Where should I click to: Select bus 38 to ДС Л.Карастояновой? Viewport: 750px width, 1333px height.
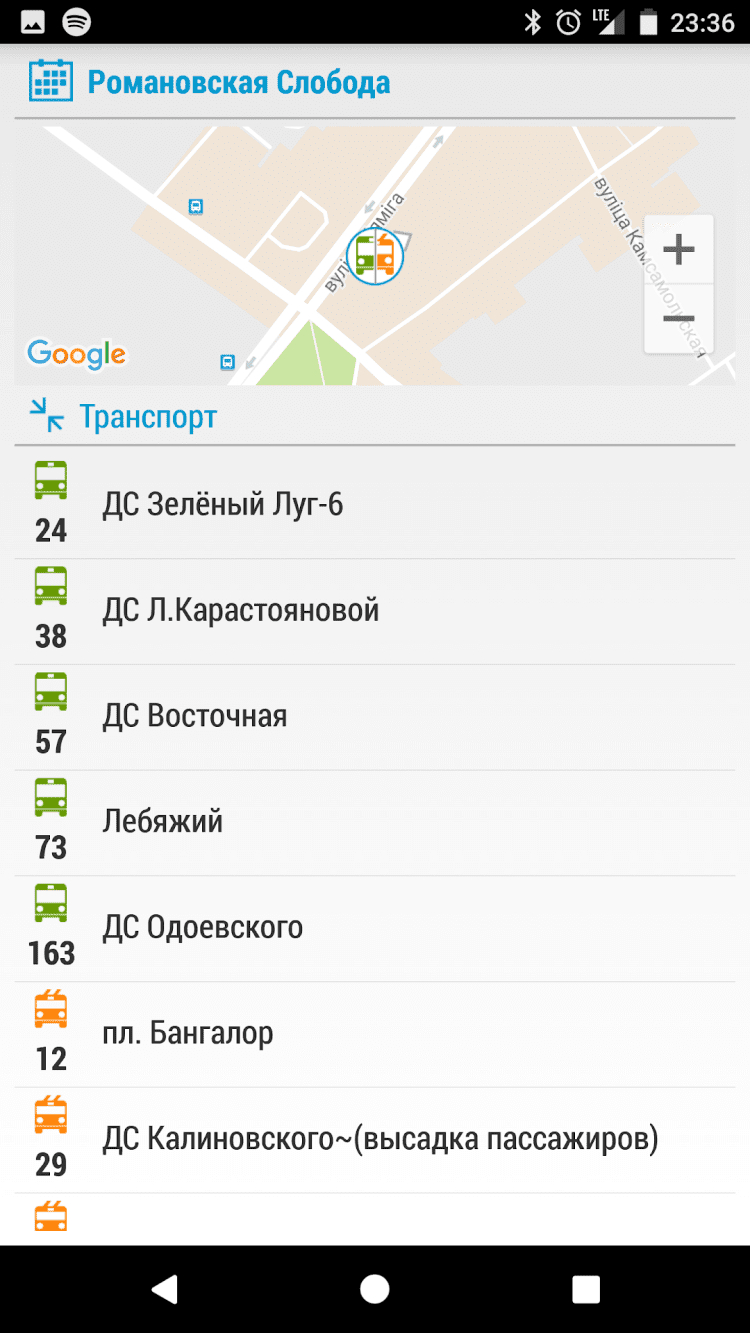click(374, 612)
